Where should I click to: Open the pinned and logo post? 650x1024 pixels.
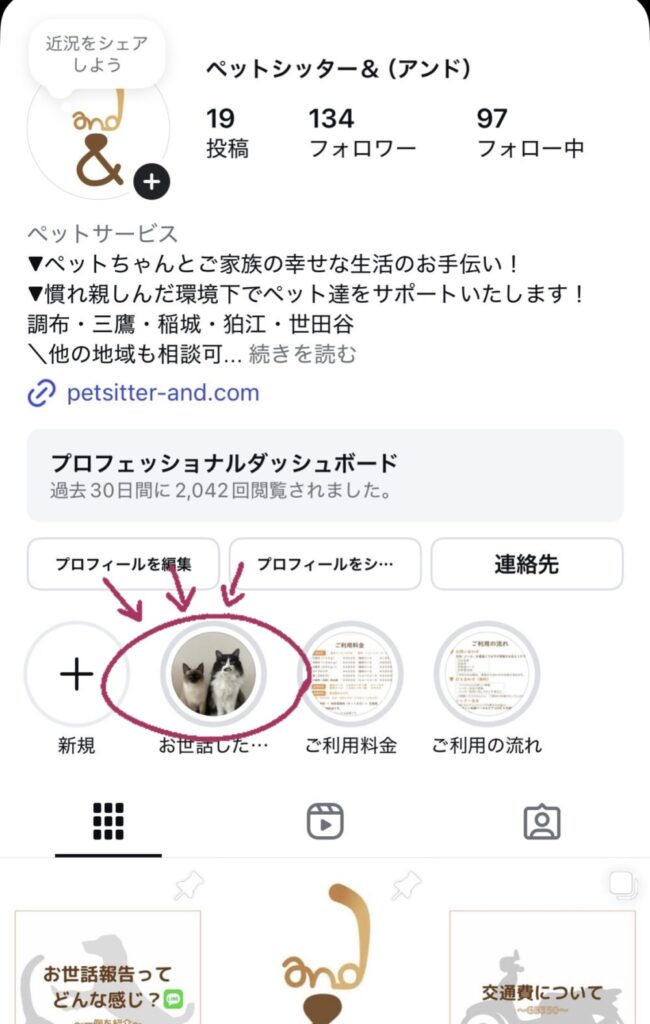325,955
